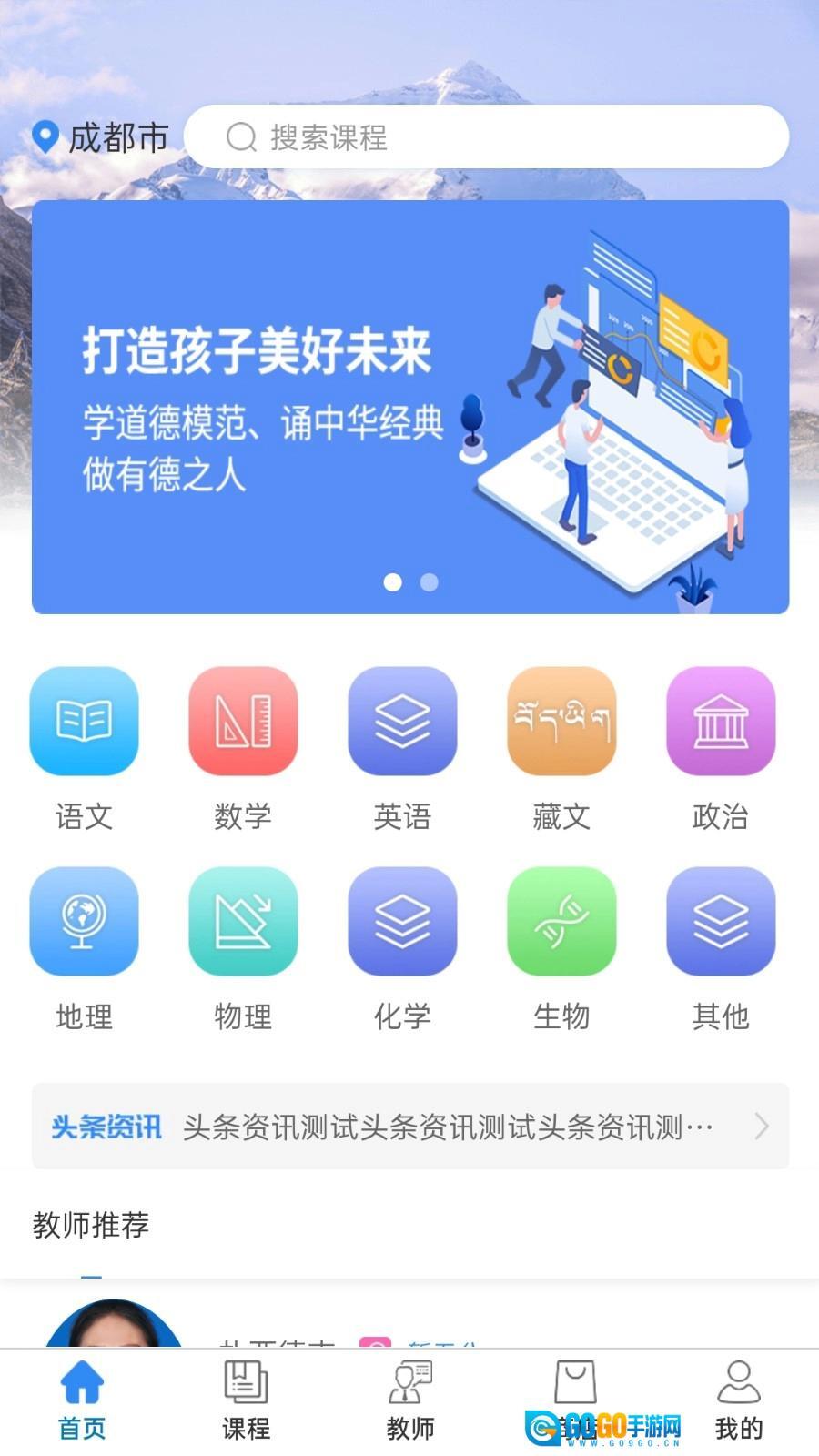Switch to the 教师 tab

click(409, 1400)
